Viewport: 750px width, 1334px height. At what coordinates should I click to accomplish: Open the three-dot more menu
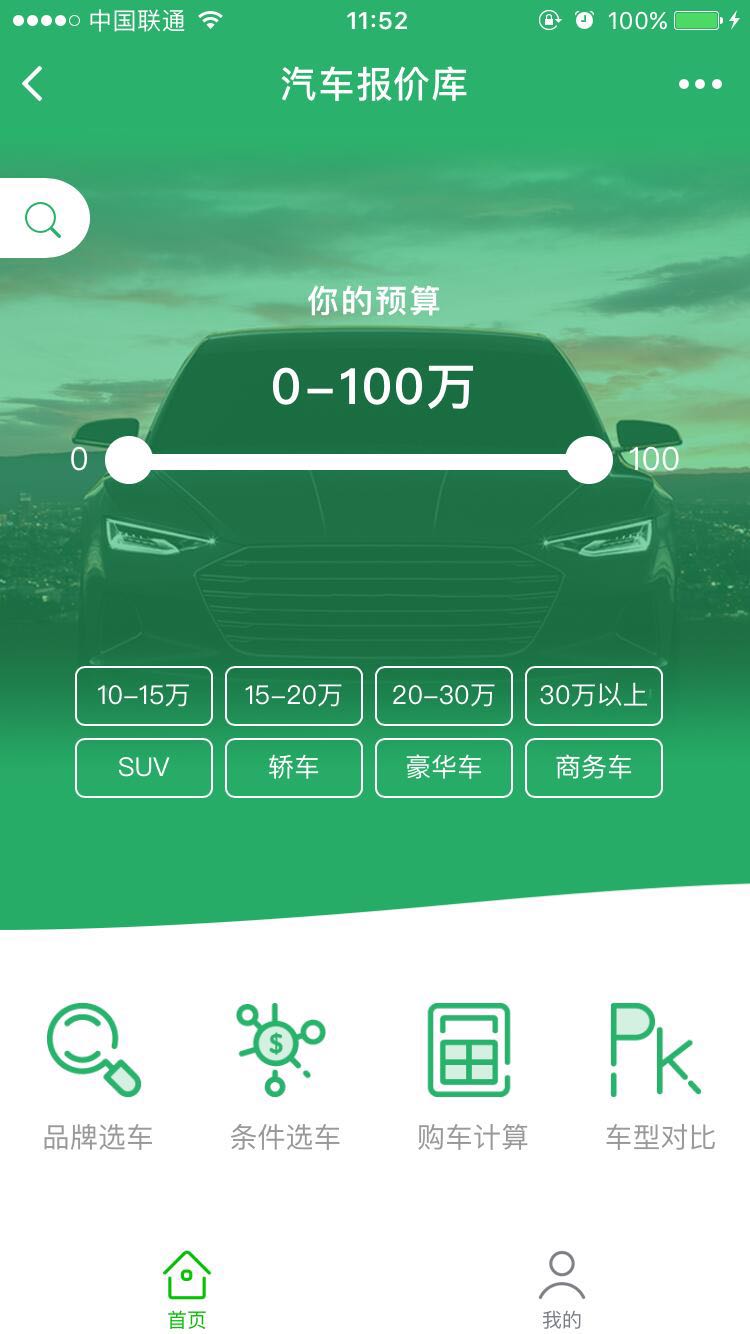click(x=700, y=84)
